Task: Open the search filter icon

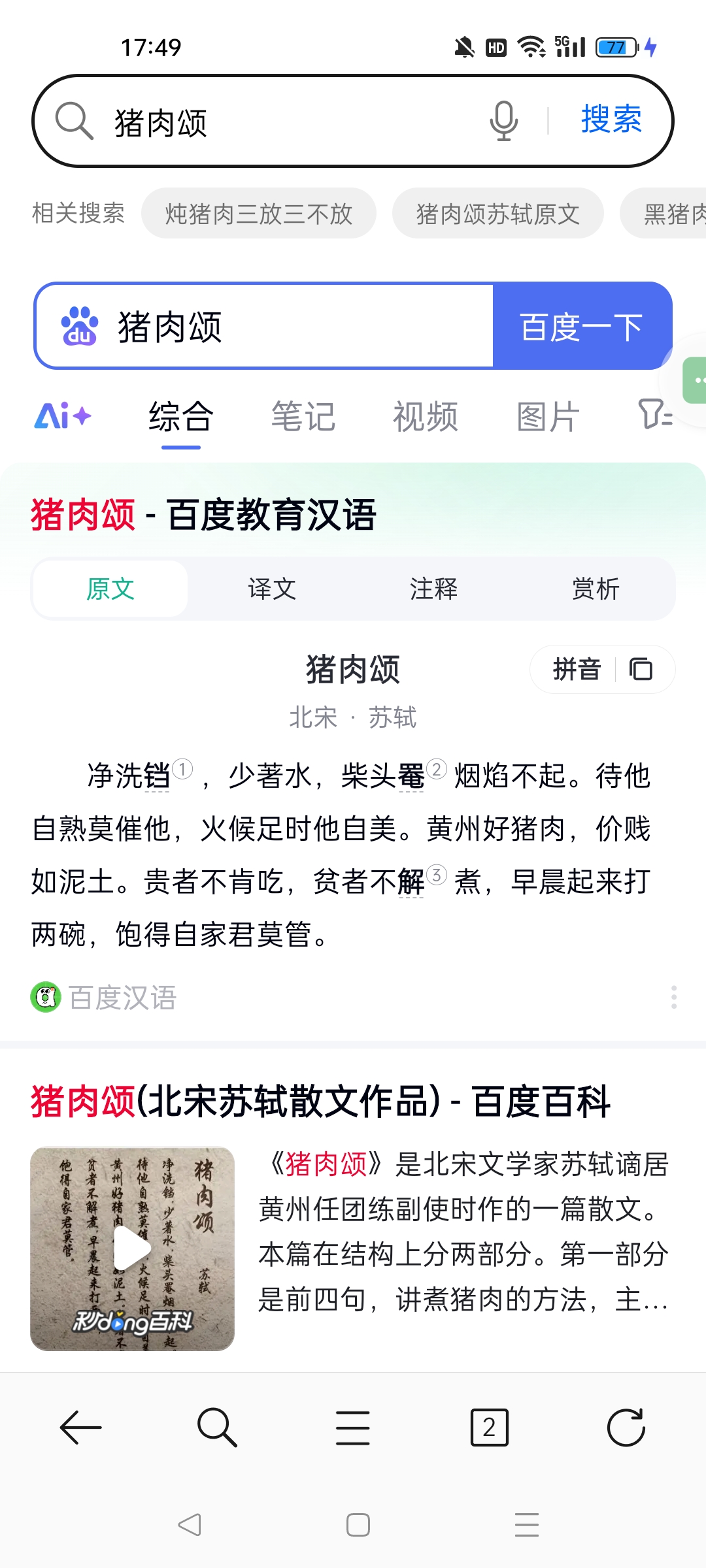Action: pos(655,414)
